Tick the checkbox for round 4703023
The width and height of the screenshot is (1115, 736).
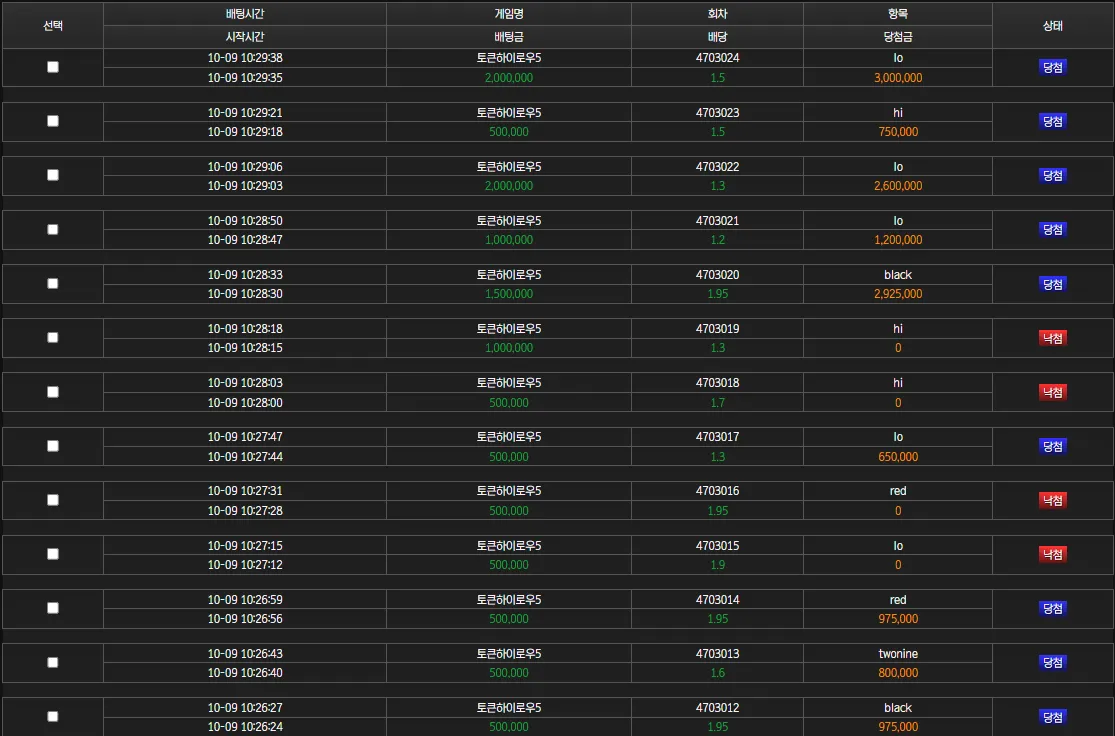53,121
